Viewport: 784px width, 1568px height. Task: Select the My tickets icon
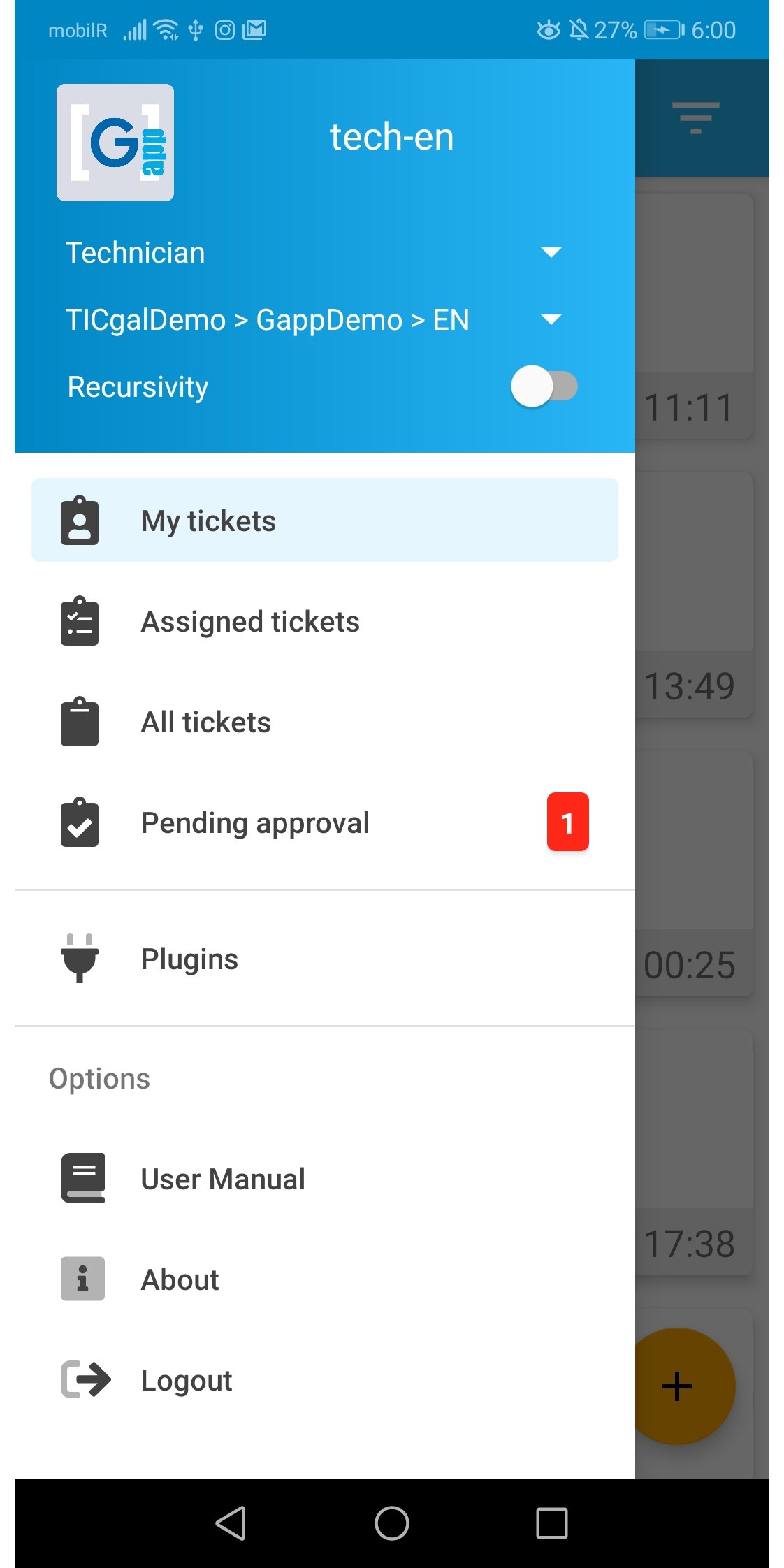click(80, 519)
